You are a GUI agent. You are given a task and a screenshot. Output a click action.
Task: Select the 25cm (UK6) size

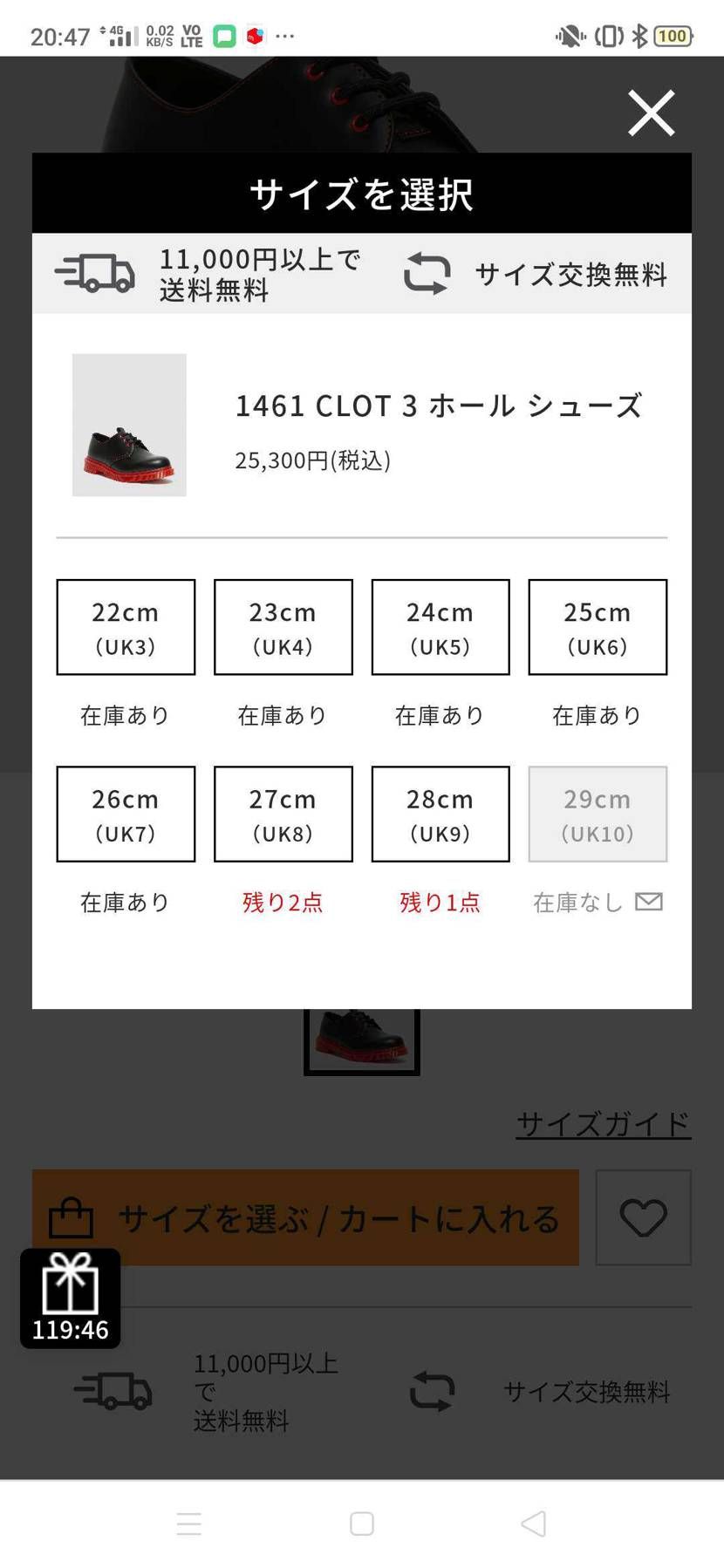pyautogui.click(x=597, y=627)
